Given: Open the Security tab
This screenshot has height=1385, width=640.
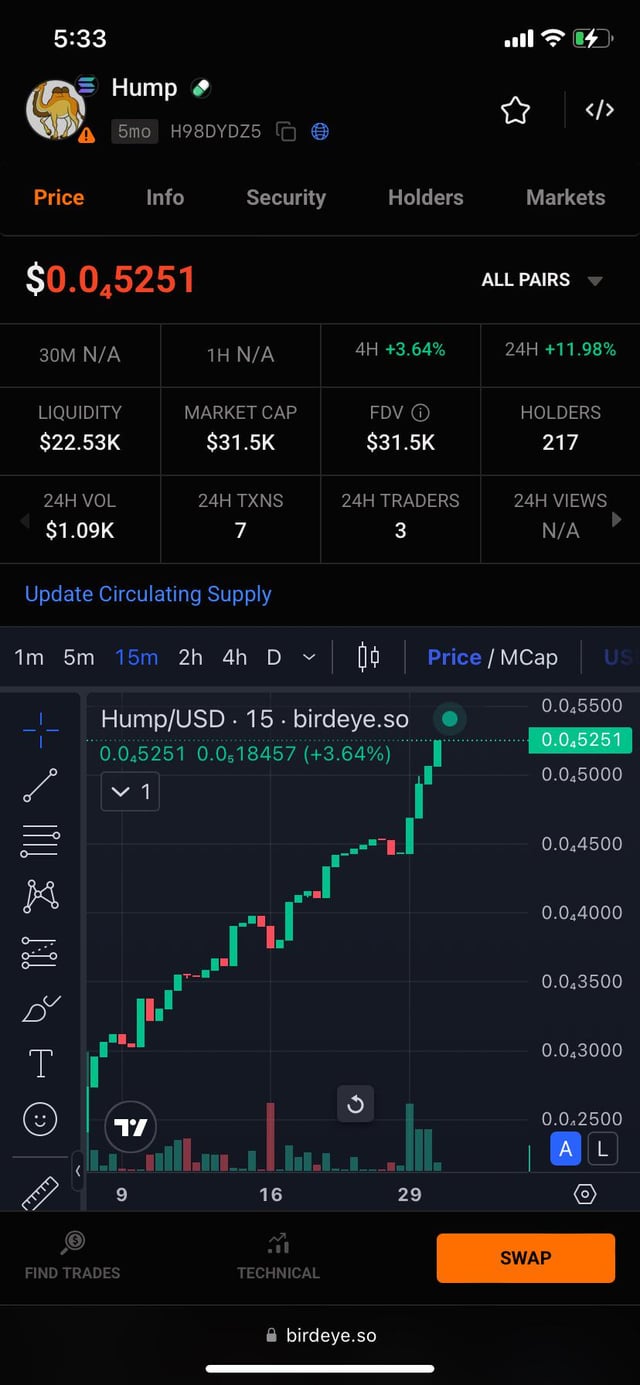Looking at the screenshot, I should tap(286, 197).
